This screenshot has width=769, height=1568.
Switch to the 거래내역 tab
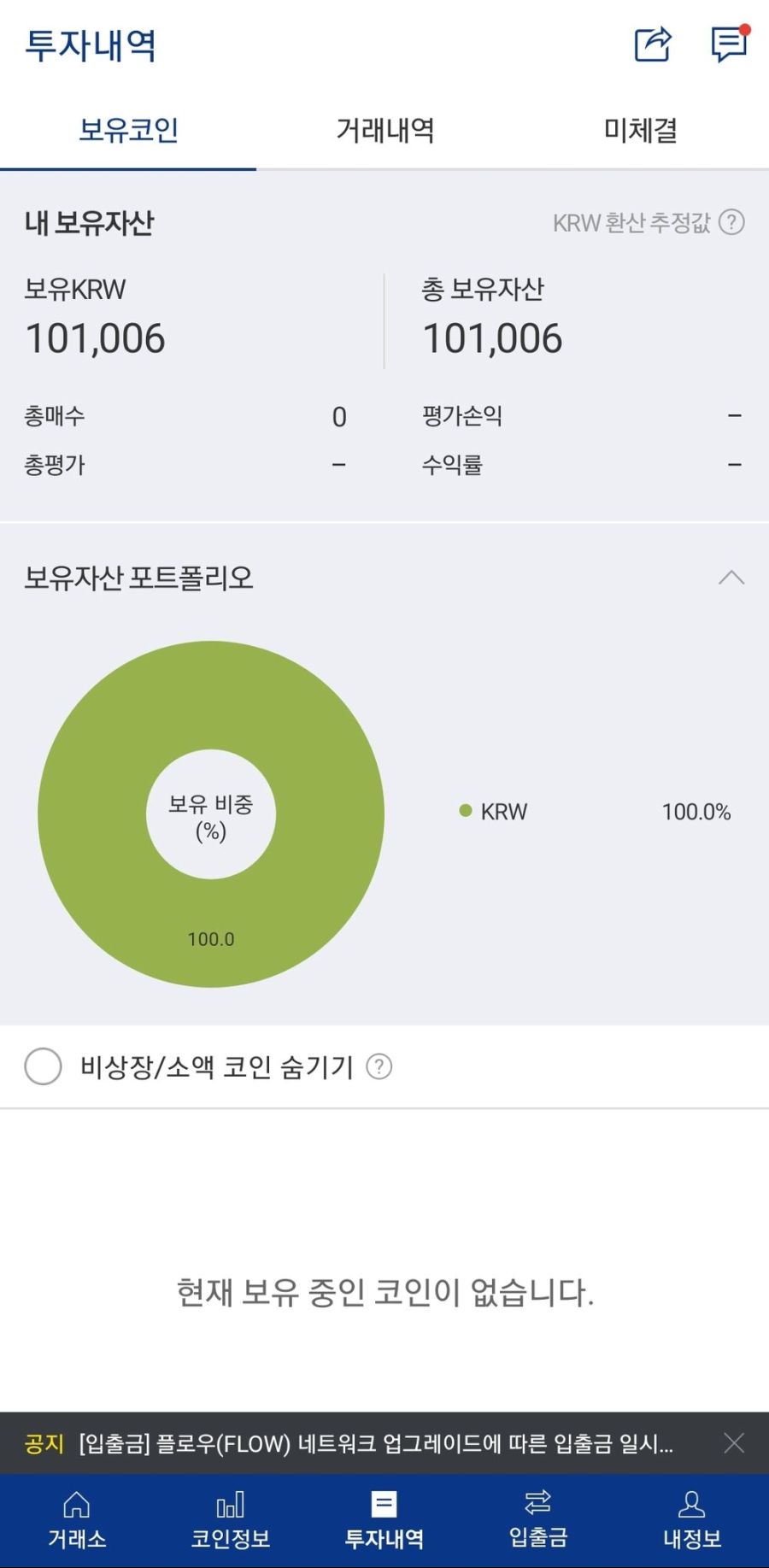384,131
